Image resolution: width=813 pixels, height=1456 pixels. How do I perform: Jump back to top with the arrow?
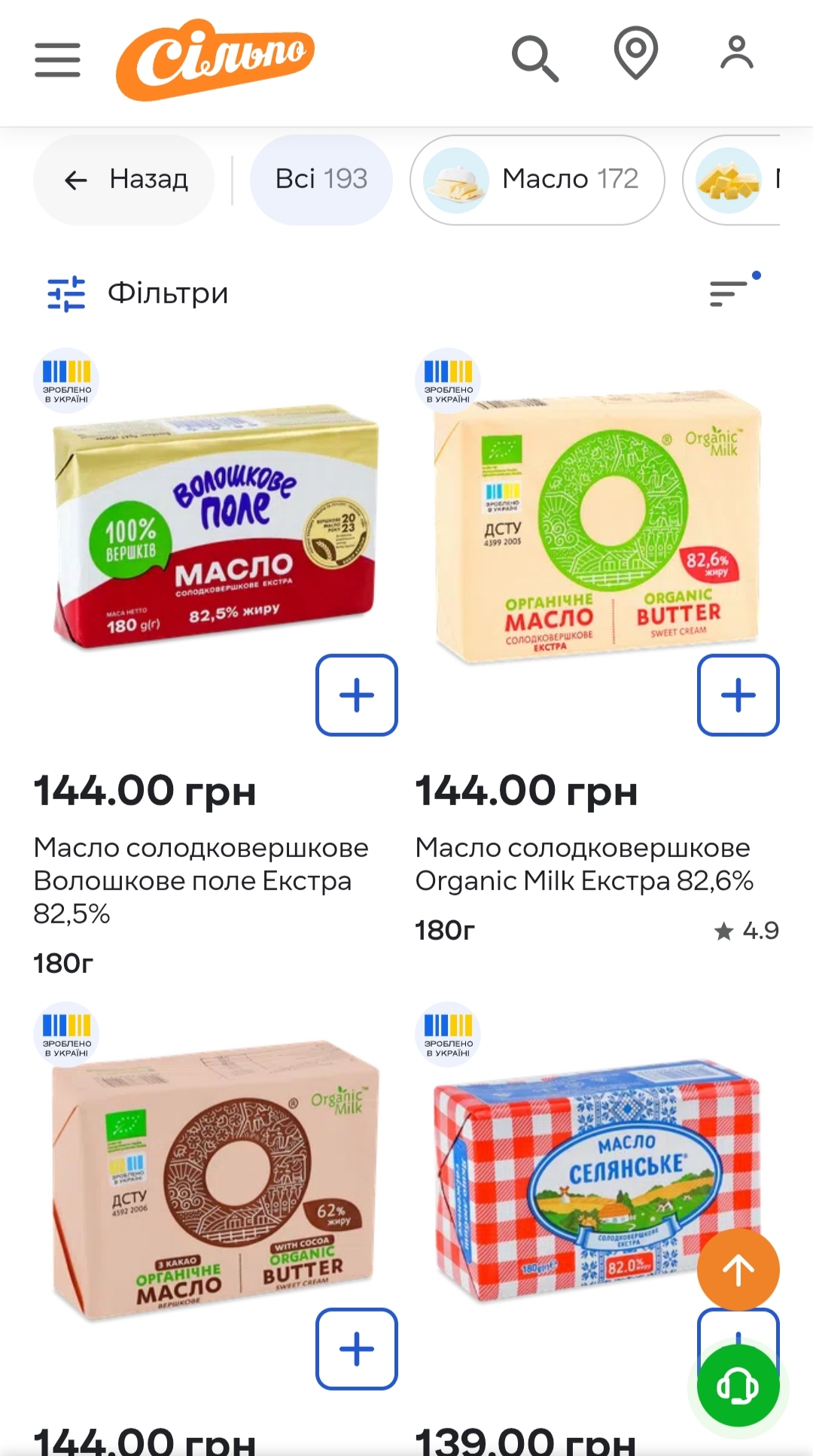tap(738, 1269)
